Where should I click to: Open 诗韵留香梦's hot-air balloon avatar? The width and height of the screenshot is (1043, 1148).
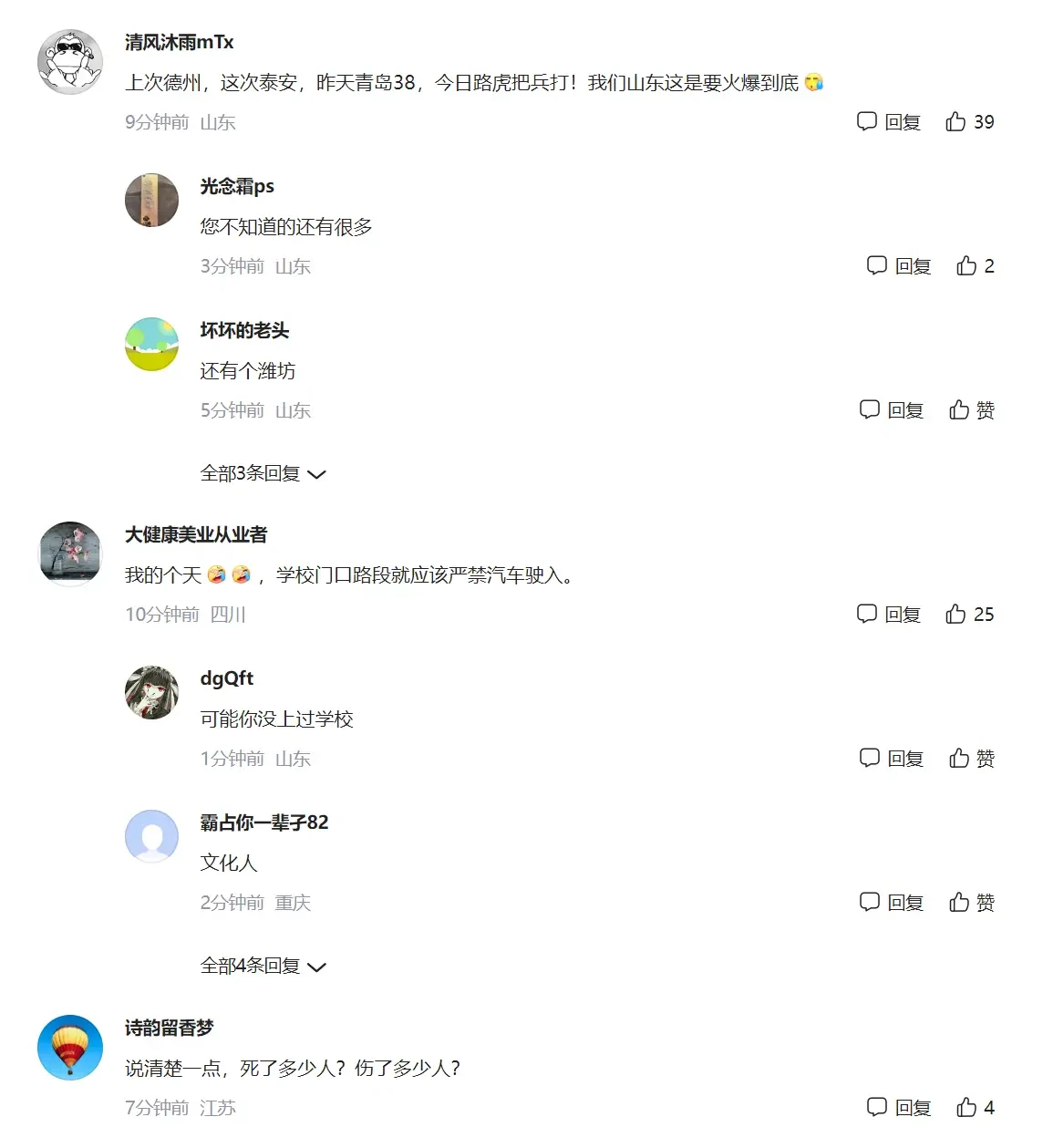click(70, 1048)
